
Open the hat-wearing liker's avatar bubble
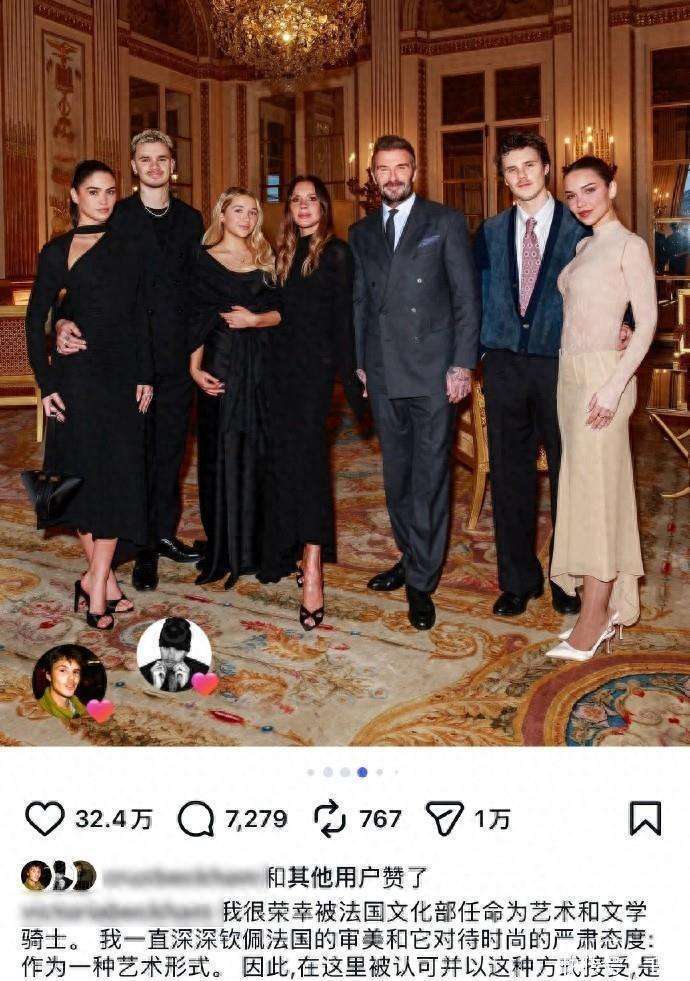click(x=174, y=655)
